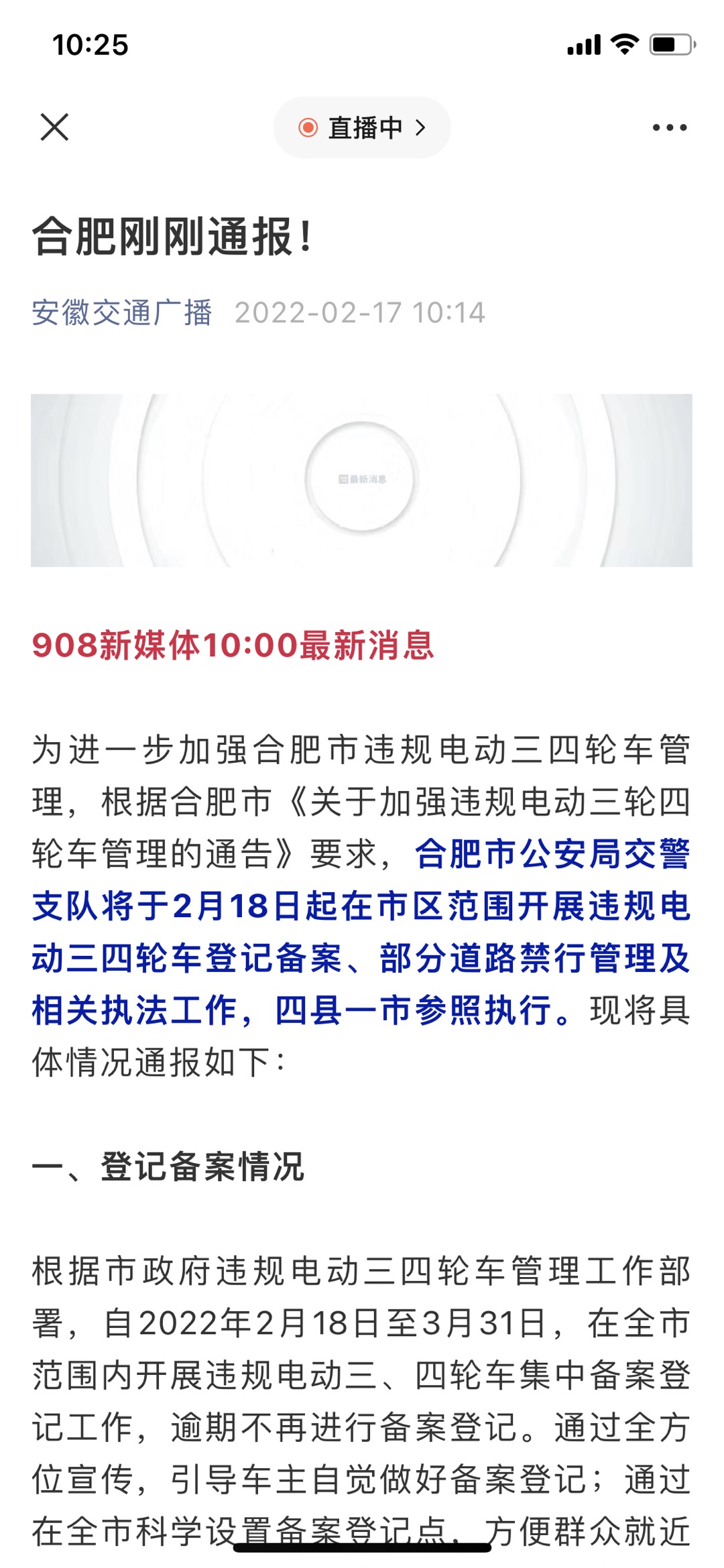Close the article with the X icon
Viewport: 724px width, 1568px height.
click(54, 127)
